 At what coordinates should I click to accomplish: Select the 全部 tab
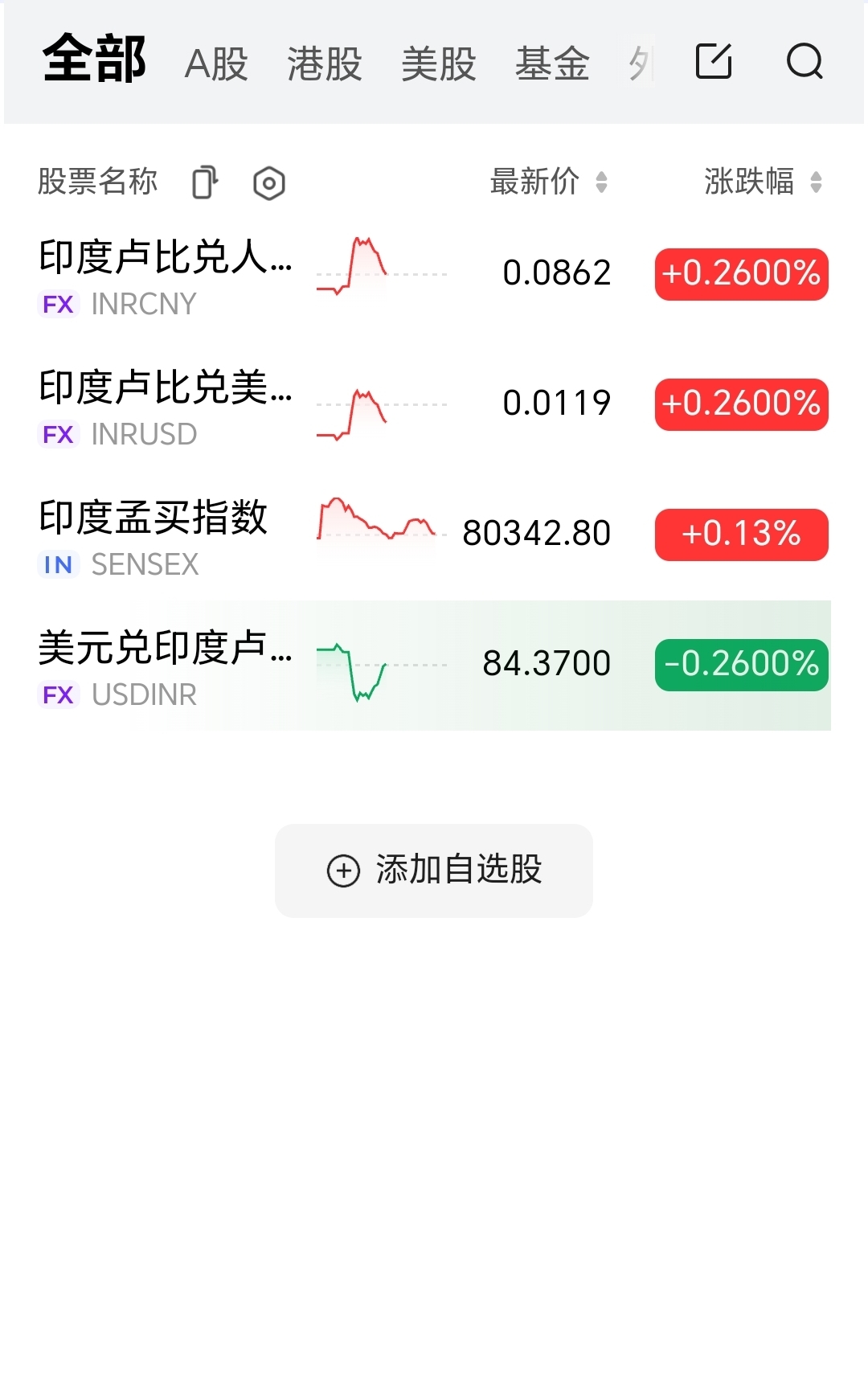(x=95, y=59)
